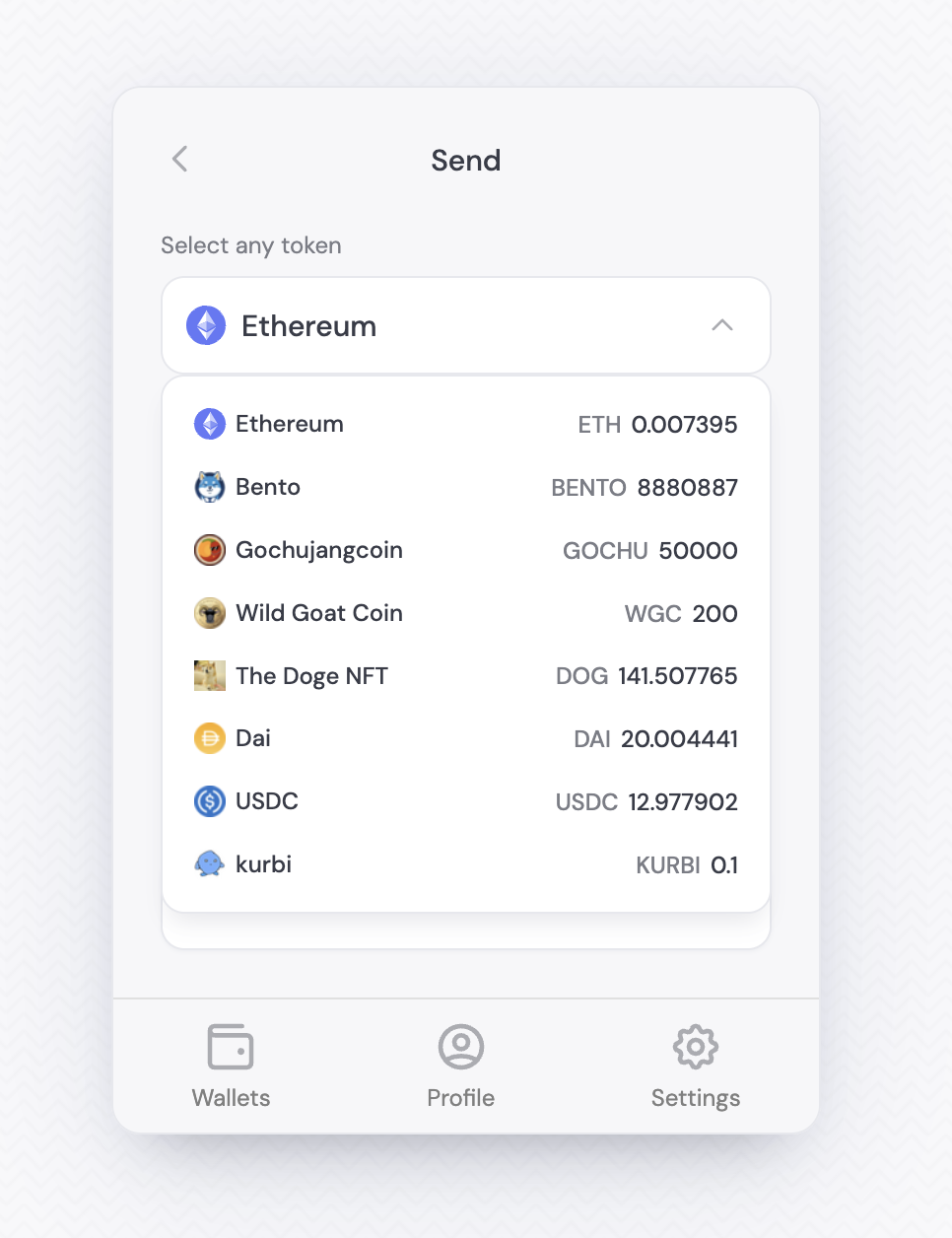Pick the USDC token

click(465, 801)
